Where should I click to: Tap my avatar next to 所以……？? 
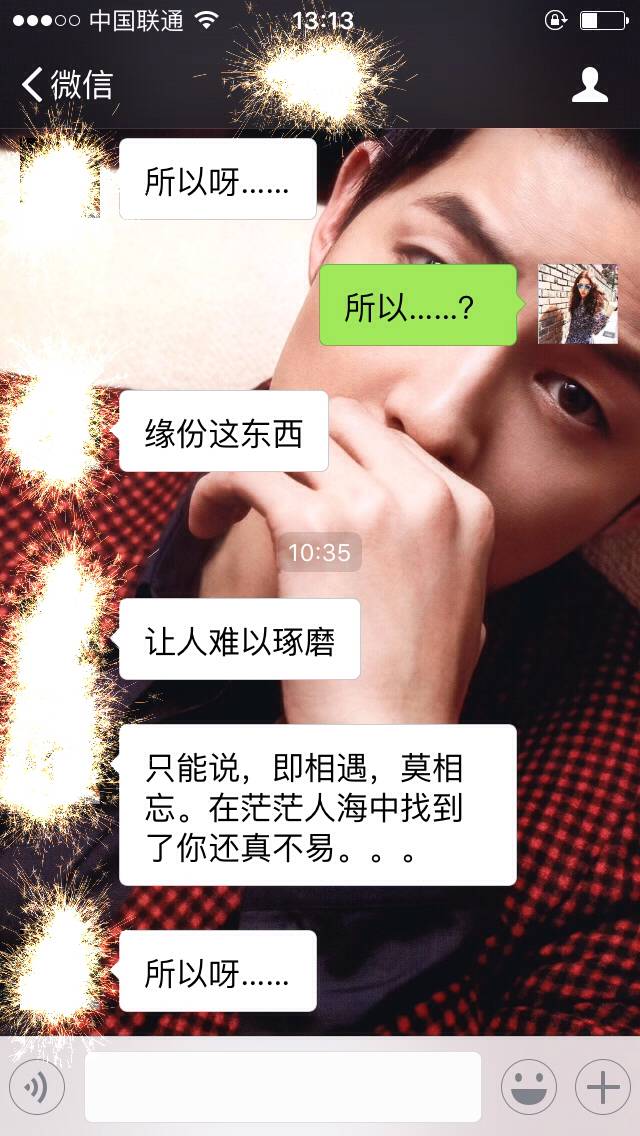tap(577, 304)
